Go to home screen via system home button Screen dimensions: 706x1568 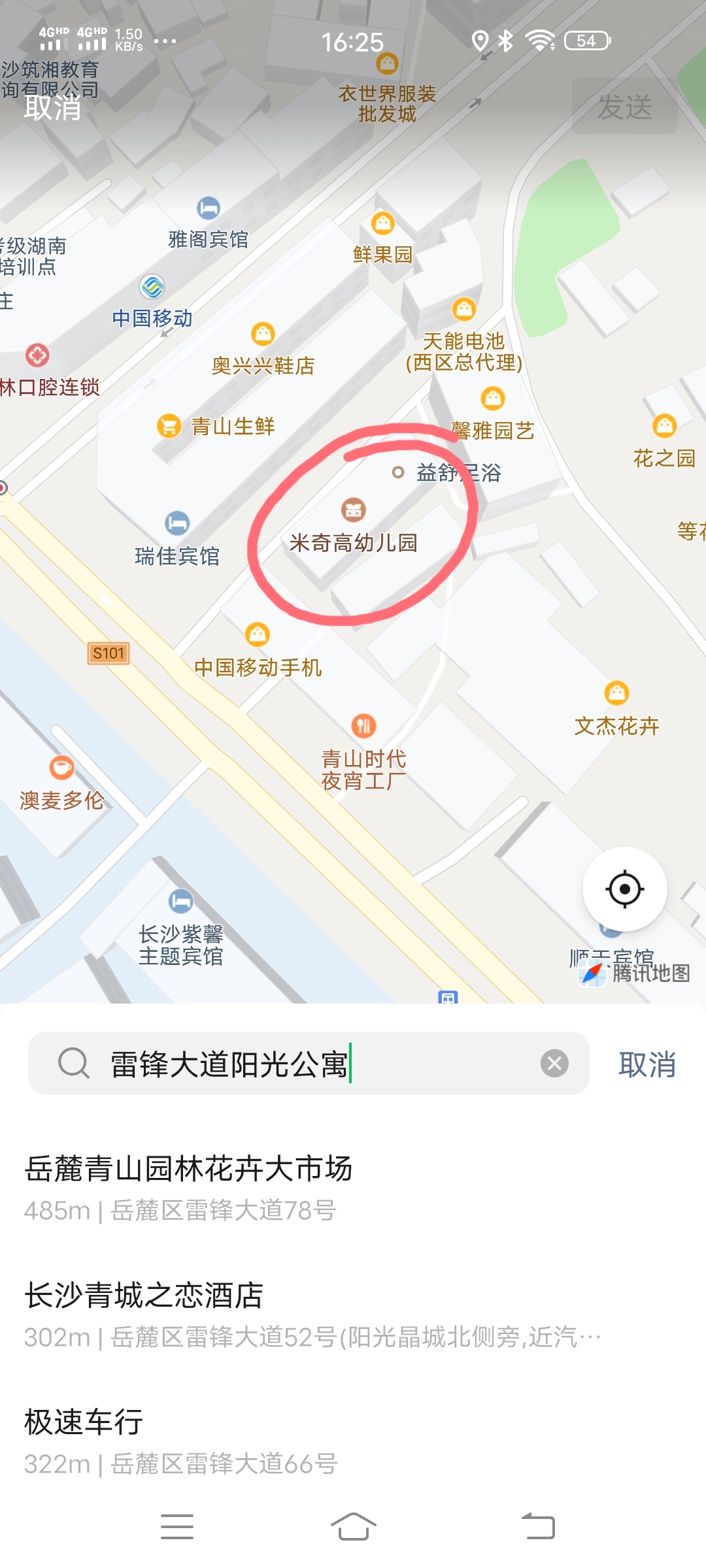(353, 1527)
